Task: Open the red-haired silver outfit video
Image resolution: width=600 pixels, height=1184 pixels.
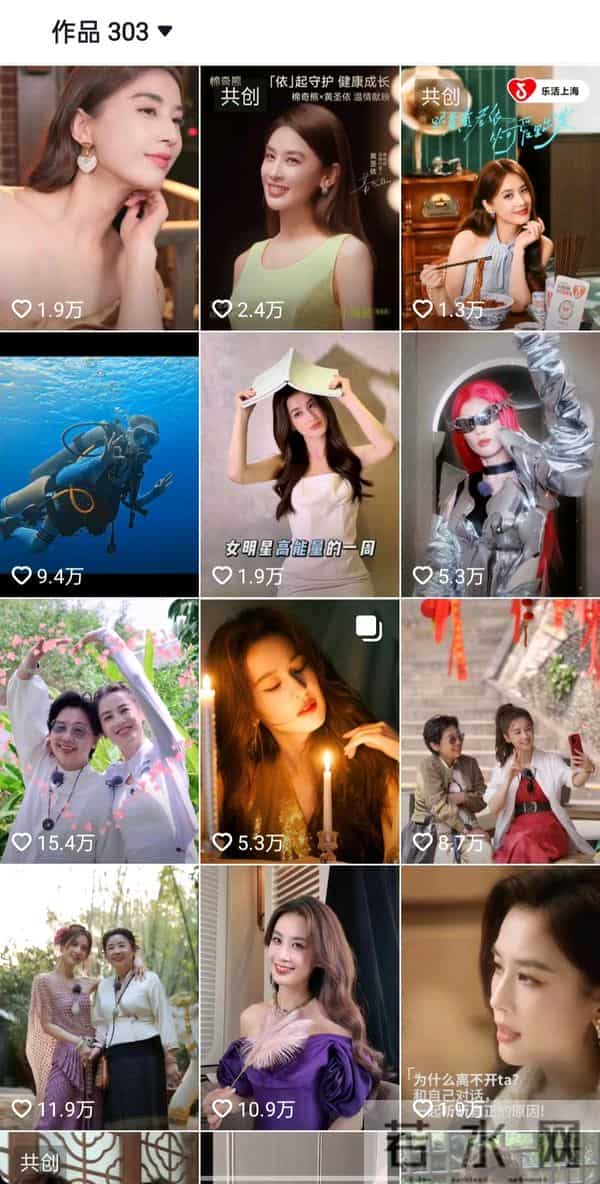Action: [500, 465]
